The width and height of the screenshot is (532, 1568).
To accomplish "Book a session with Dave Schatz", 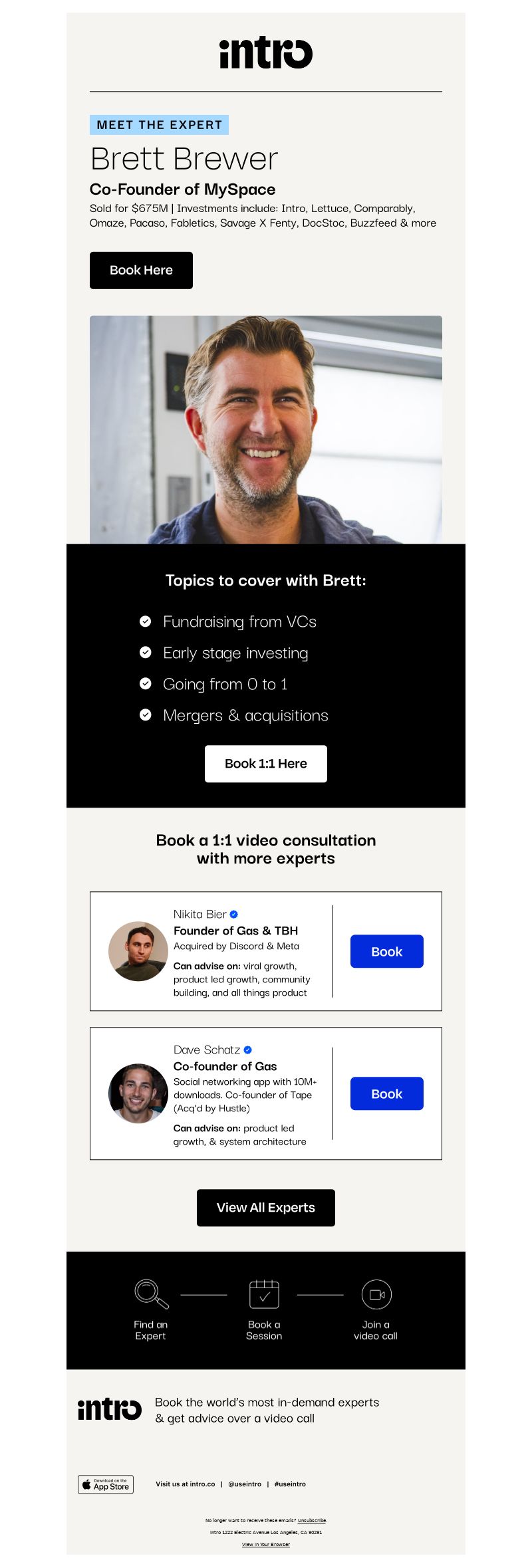I will pyautogui.click(x=386, y=1093).
